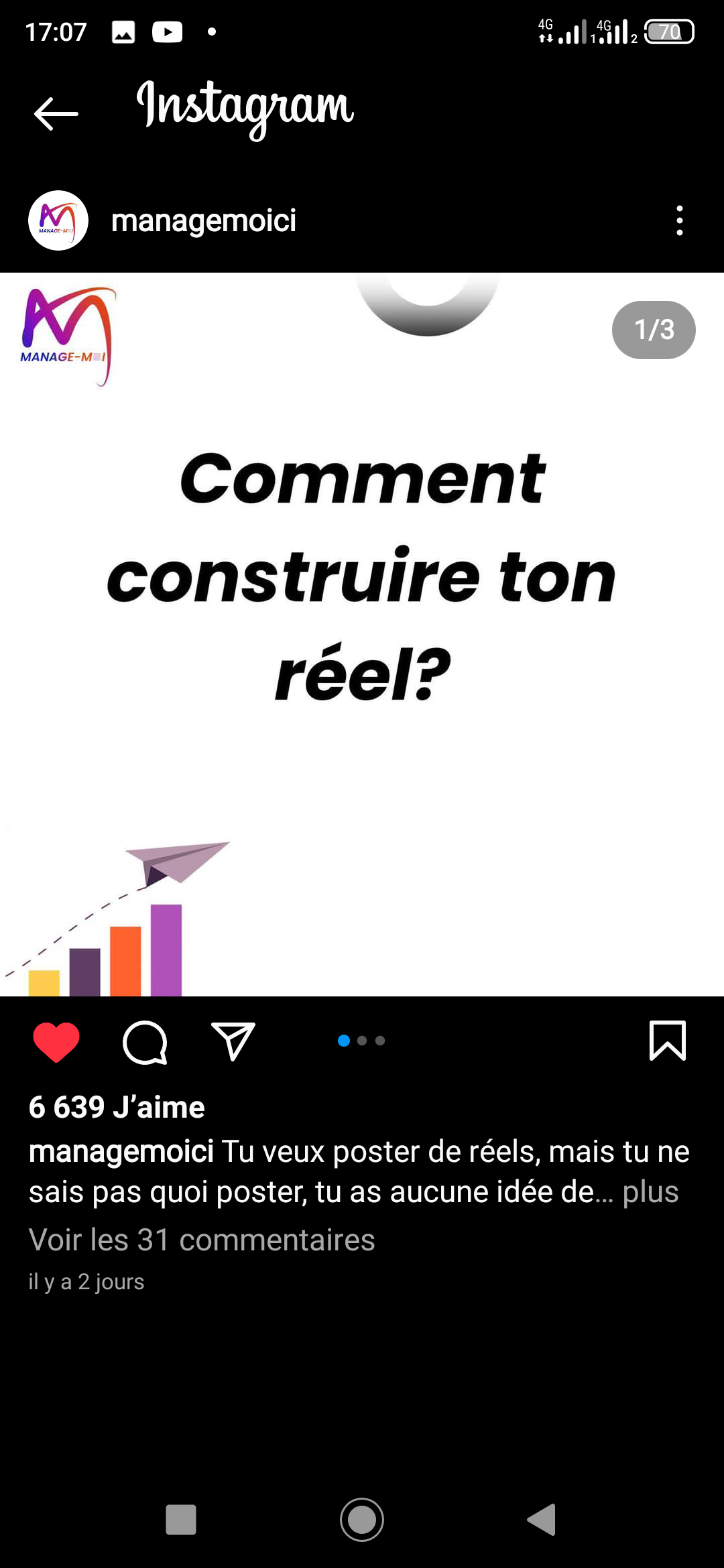Image resolution: width=724 pixels, height=1568 pixels.
Task: Unlike the post with the red heart
Action: (x=56, y=1042)
